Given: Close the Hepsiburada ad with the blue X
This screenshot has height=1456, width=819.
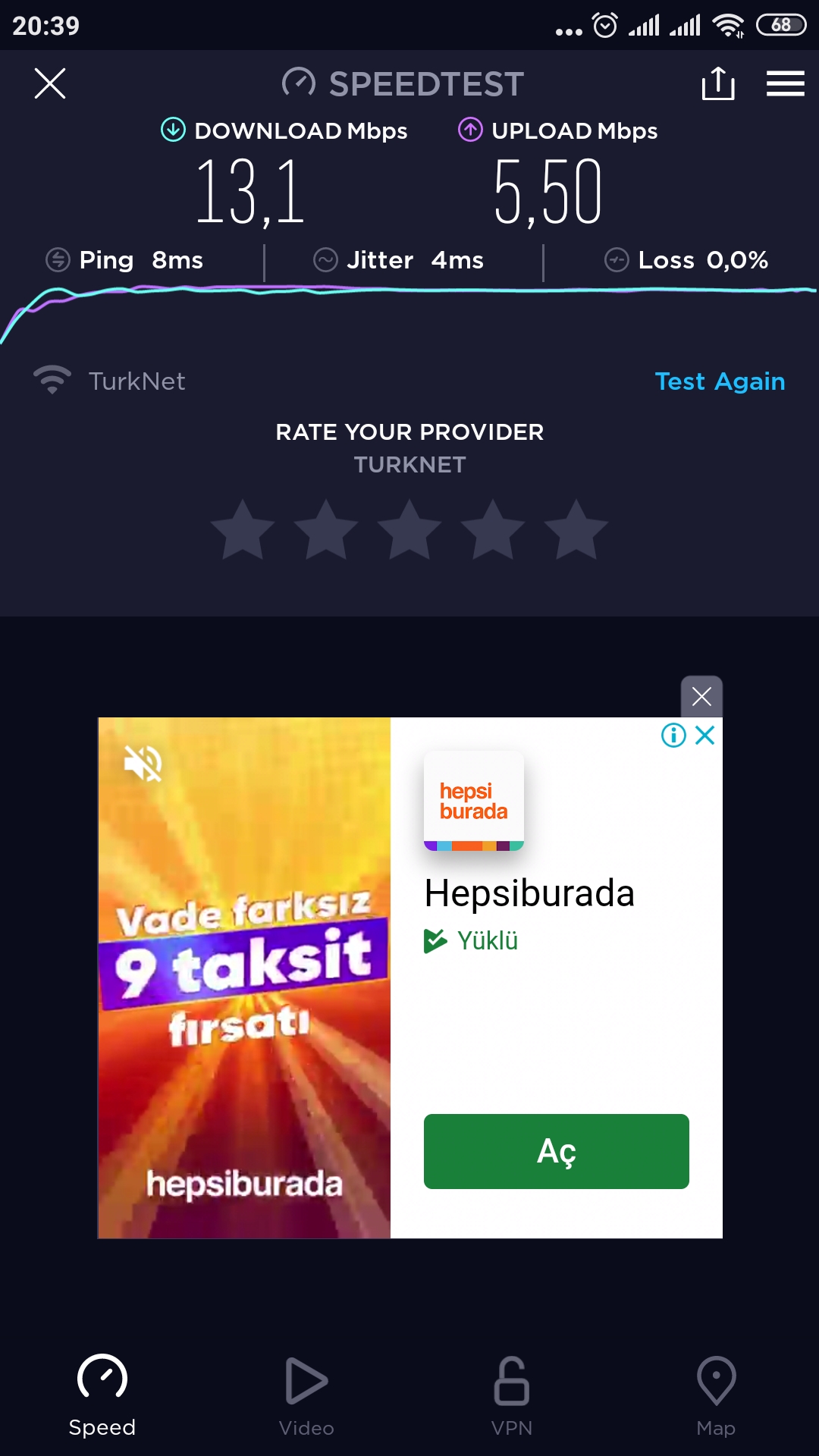Looking at the screenshot, I should 705,735.
